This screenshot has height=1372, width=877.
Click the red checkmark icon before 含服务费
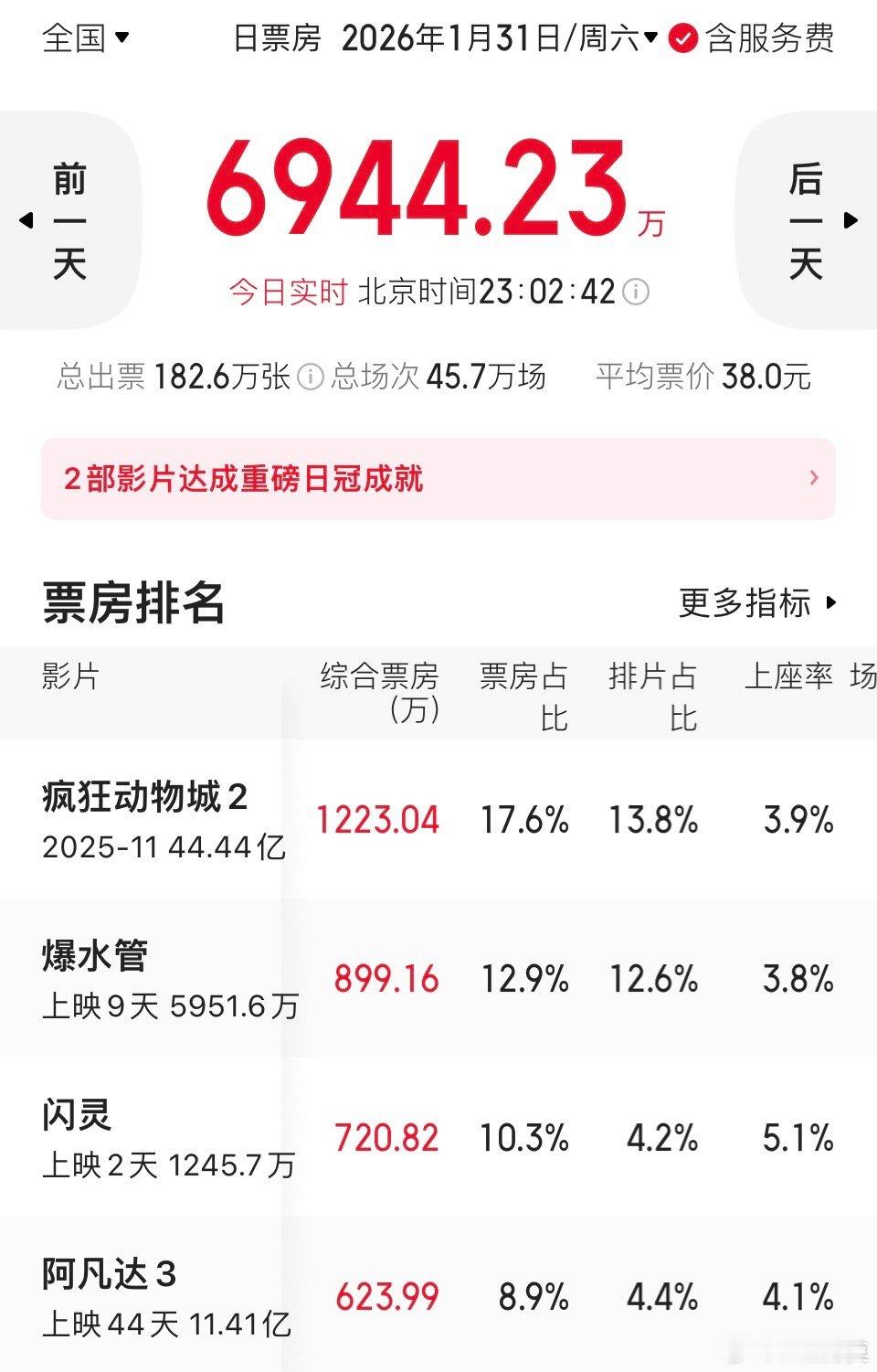pyautogui.click(x=681, y=40)
